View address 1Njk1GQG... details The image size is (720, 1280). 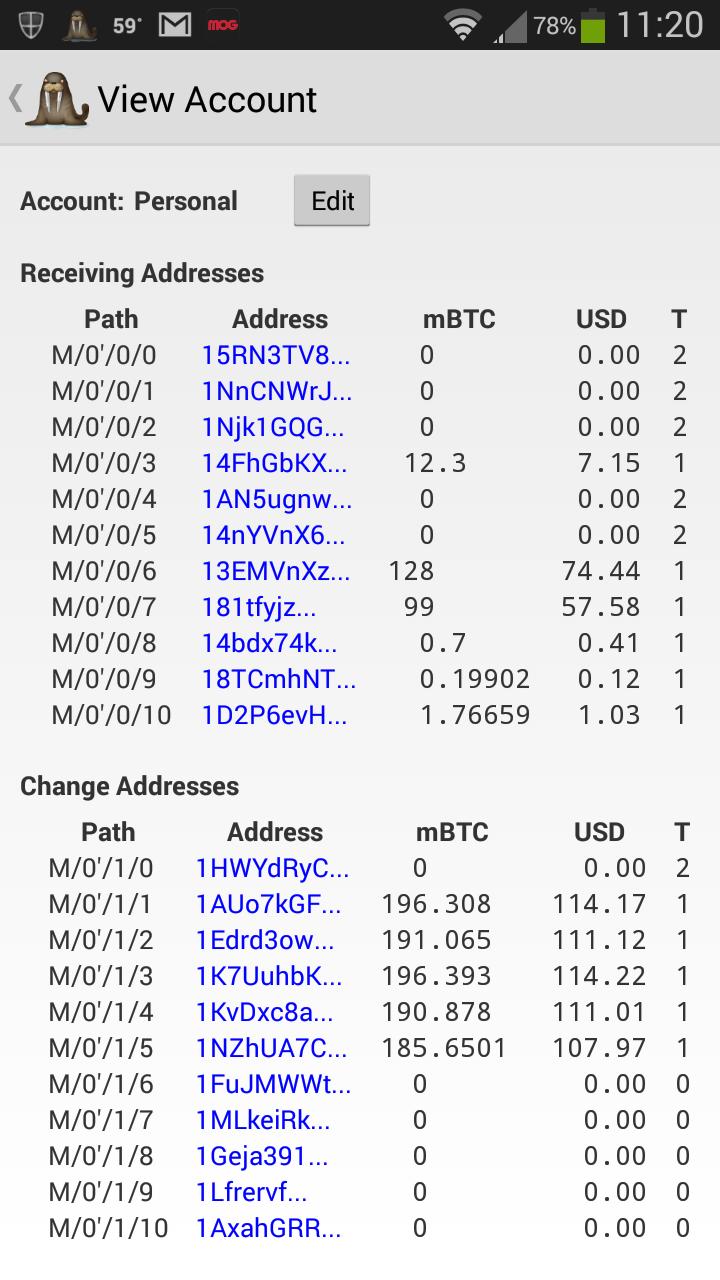click(273, 427)
